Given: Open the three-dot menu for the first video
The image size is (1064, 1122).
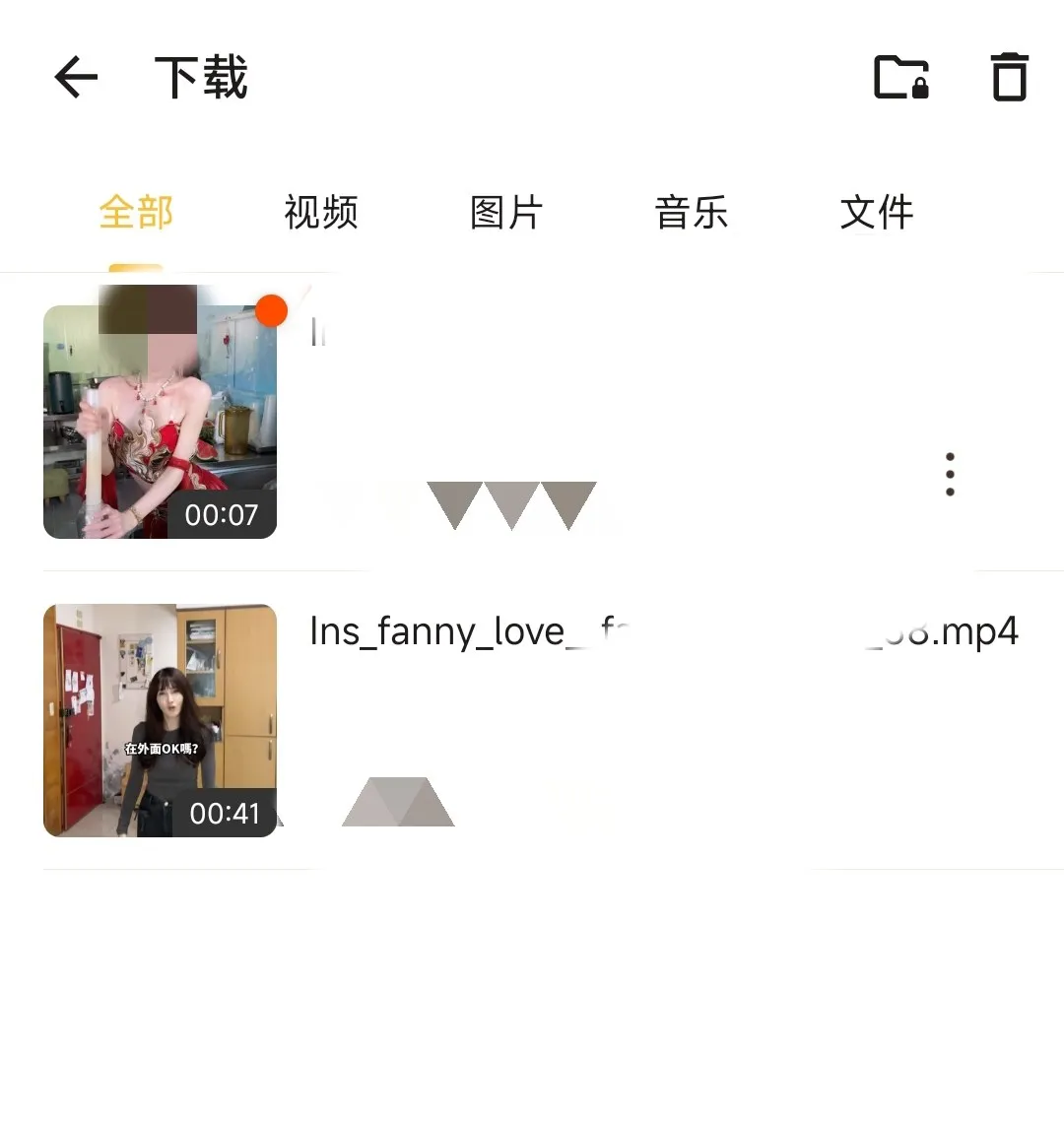Looking at the screenshot, I should pos(950,473).
